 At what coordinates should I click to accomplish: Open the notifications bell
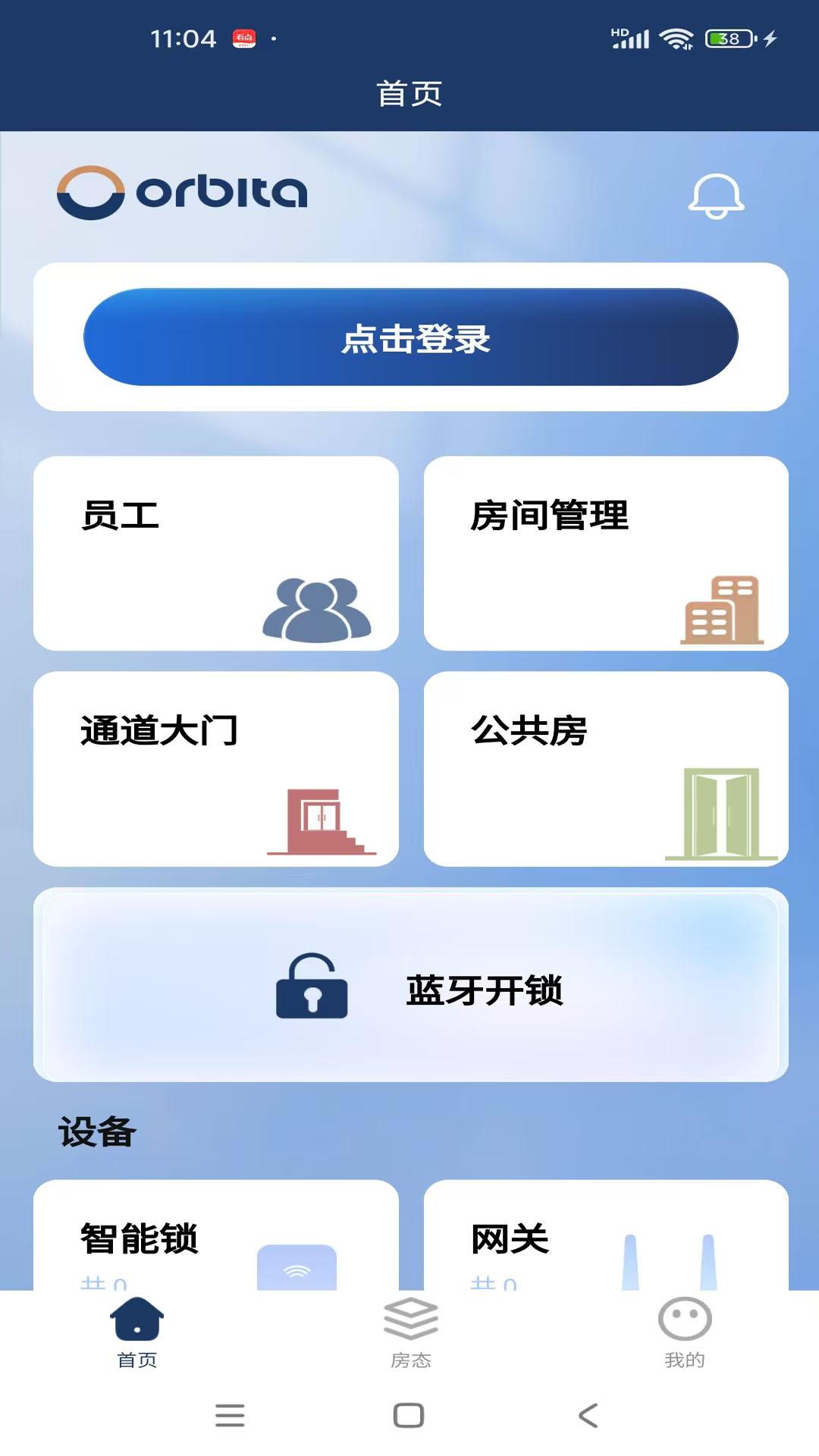pos(716,196)
